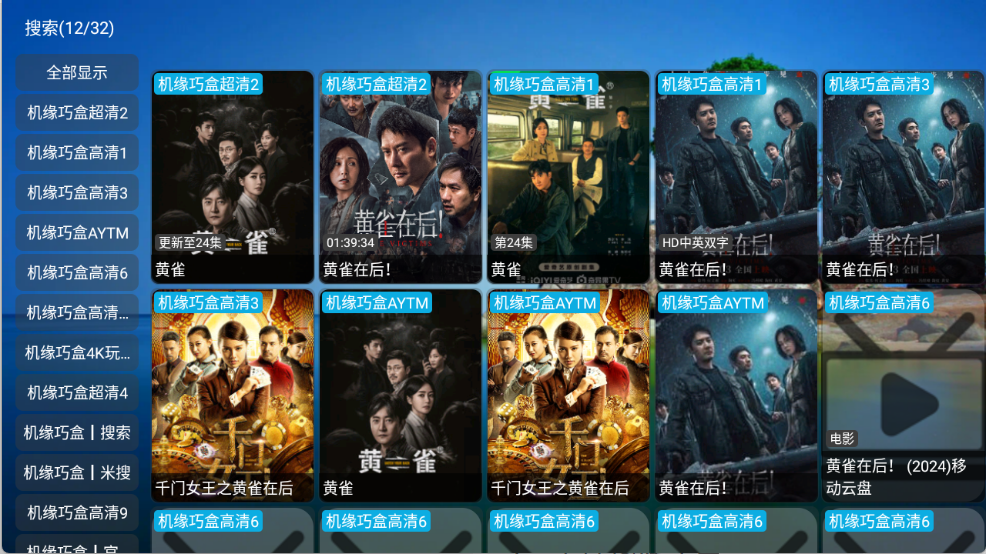Open 黄雀在后! from 高清3 source
Viewport: 986px width, 554px height.
tap(903, 177)
